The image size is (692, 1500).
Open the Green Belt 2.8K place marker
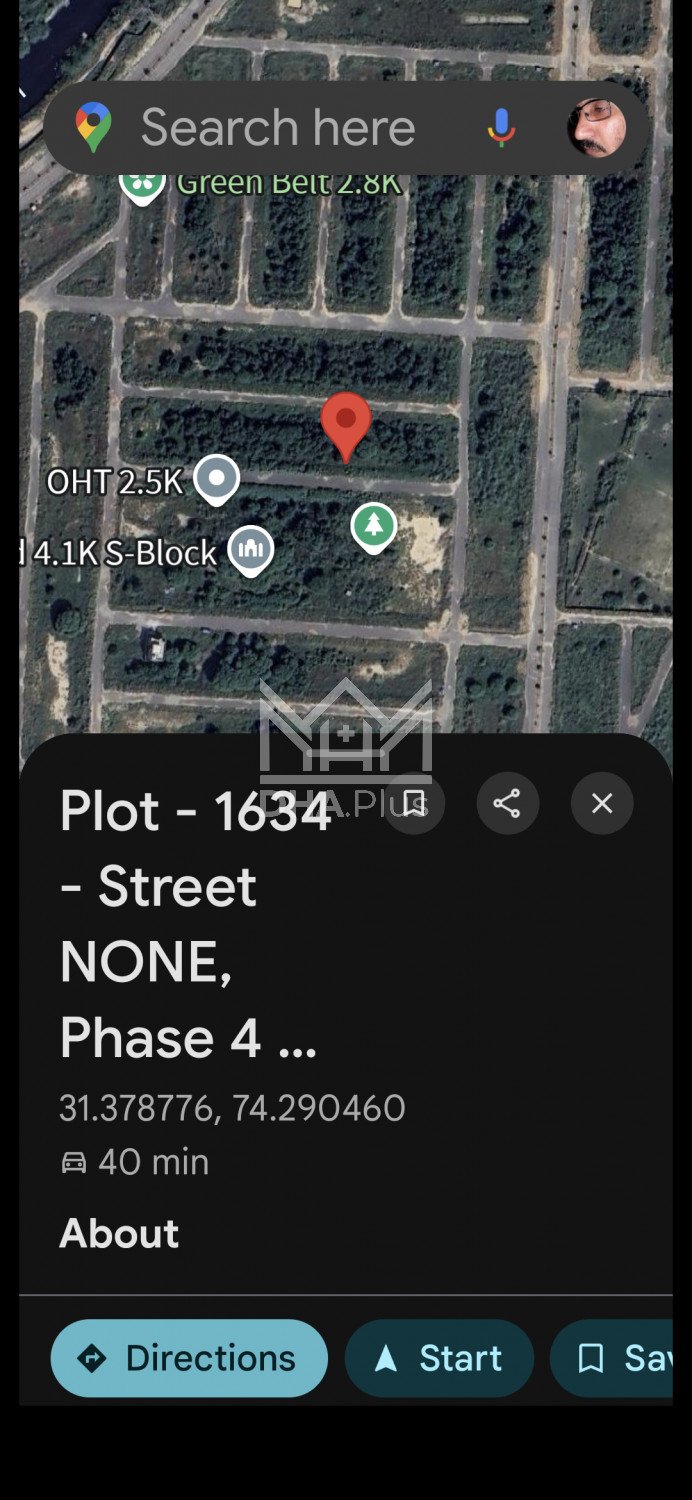(143, 184)
